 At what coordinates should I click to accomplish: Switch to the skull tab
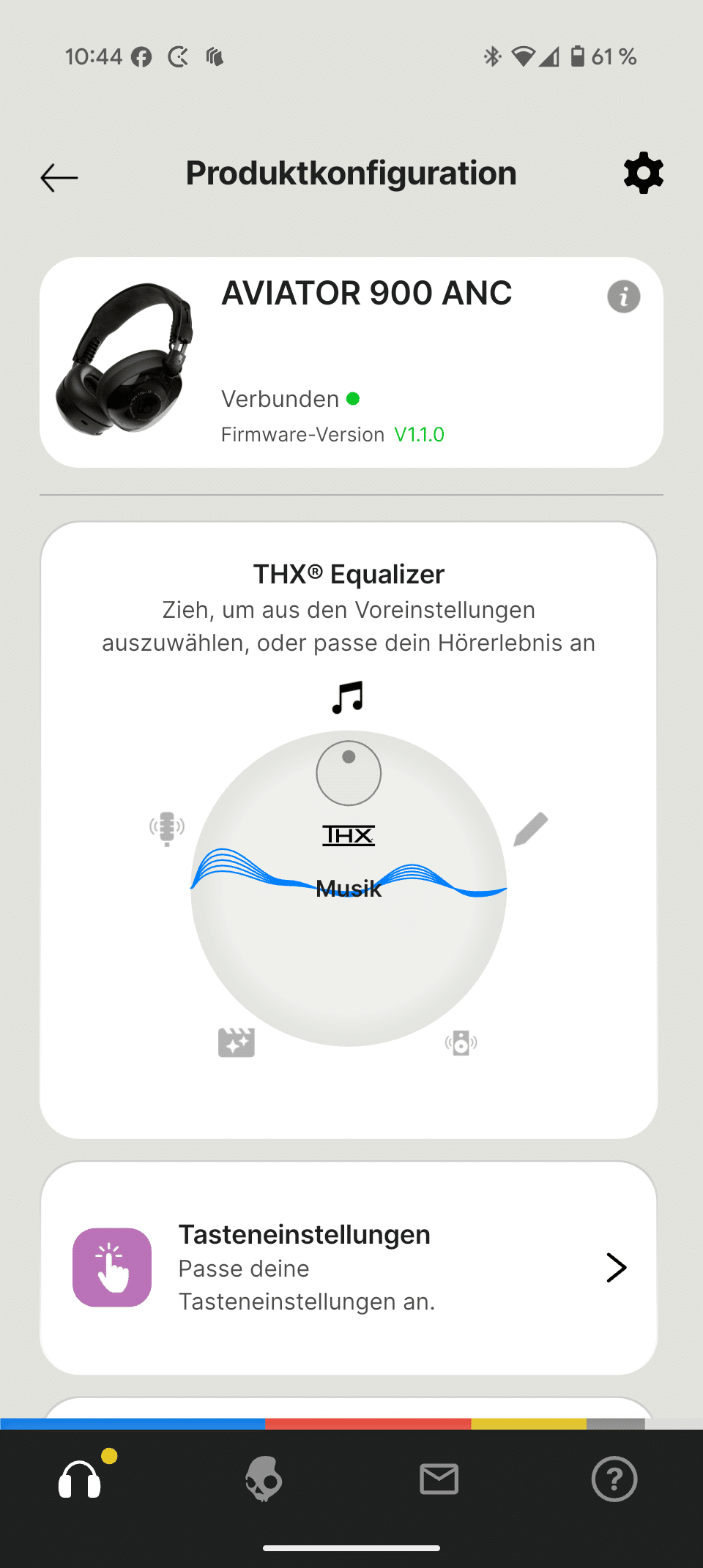coord(264,1479)
